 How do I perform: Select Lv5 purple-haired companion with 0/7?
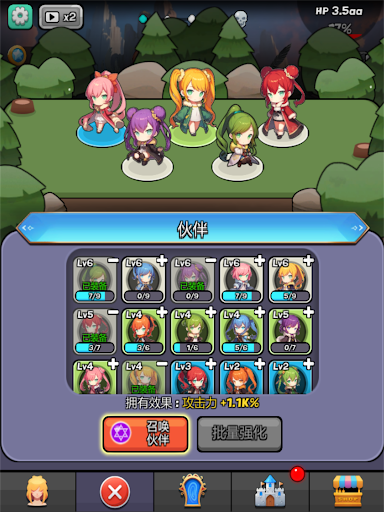[x=290, y=331]
